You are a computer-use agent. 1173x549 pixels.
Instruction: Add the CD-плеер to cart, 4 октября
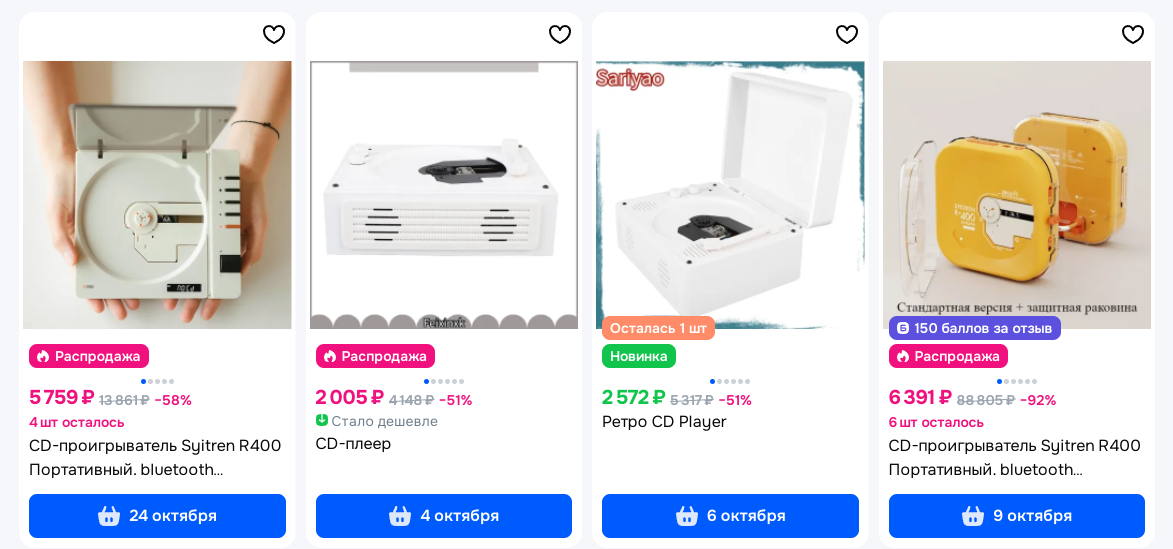444,516
